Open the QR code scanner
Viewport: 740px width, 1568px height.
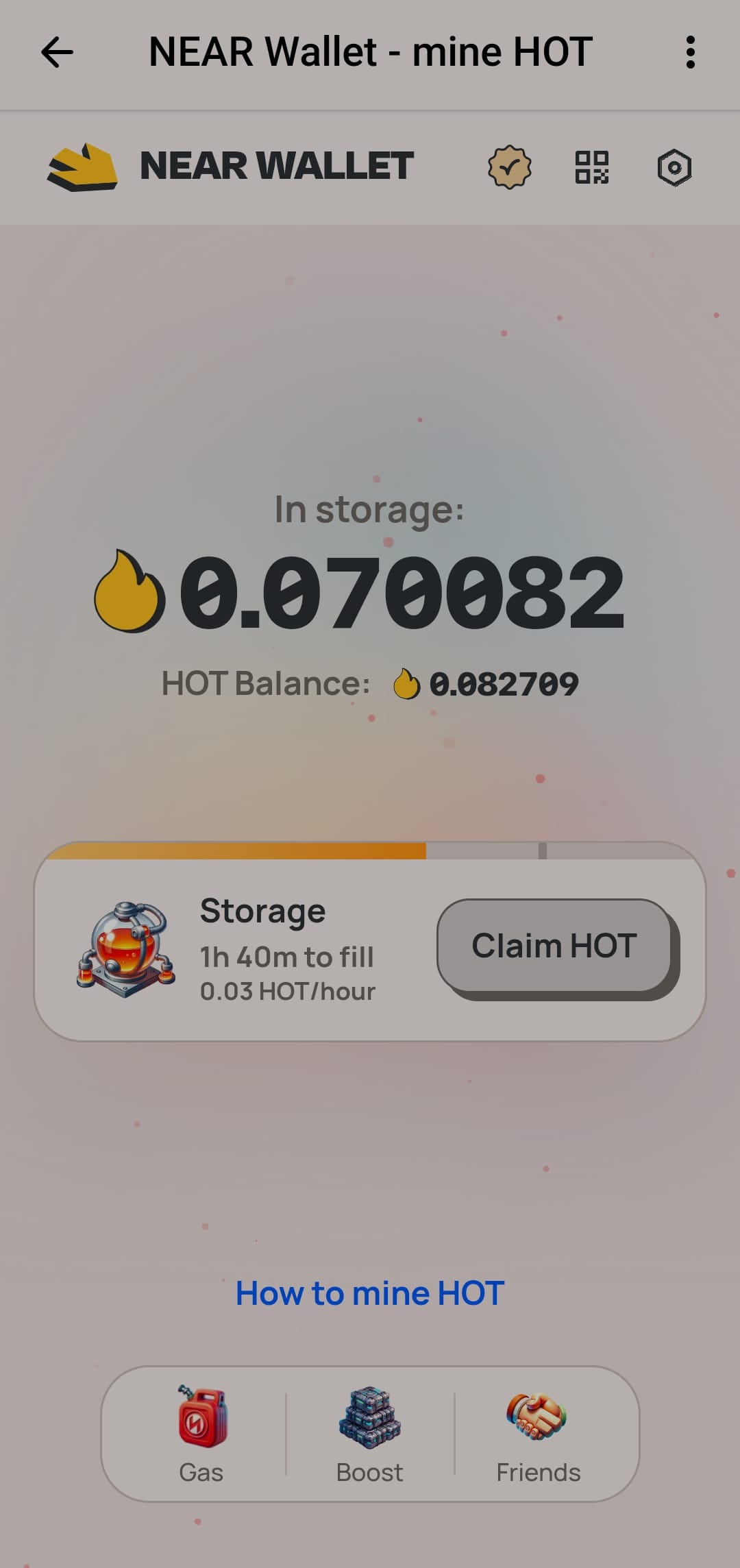(591, 167)
